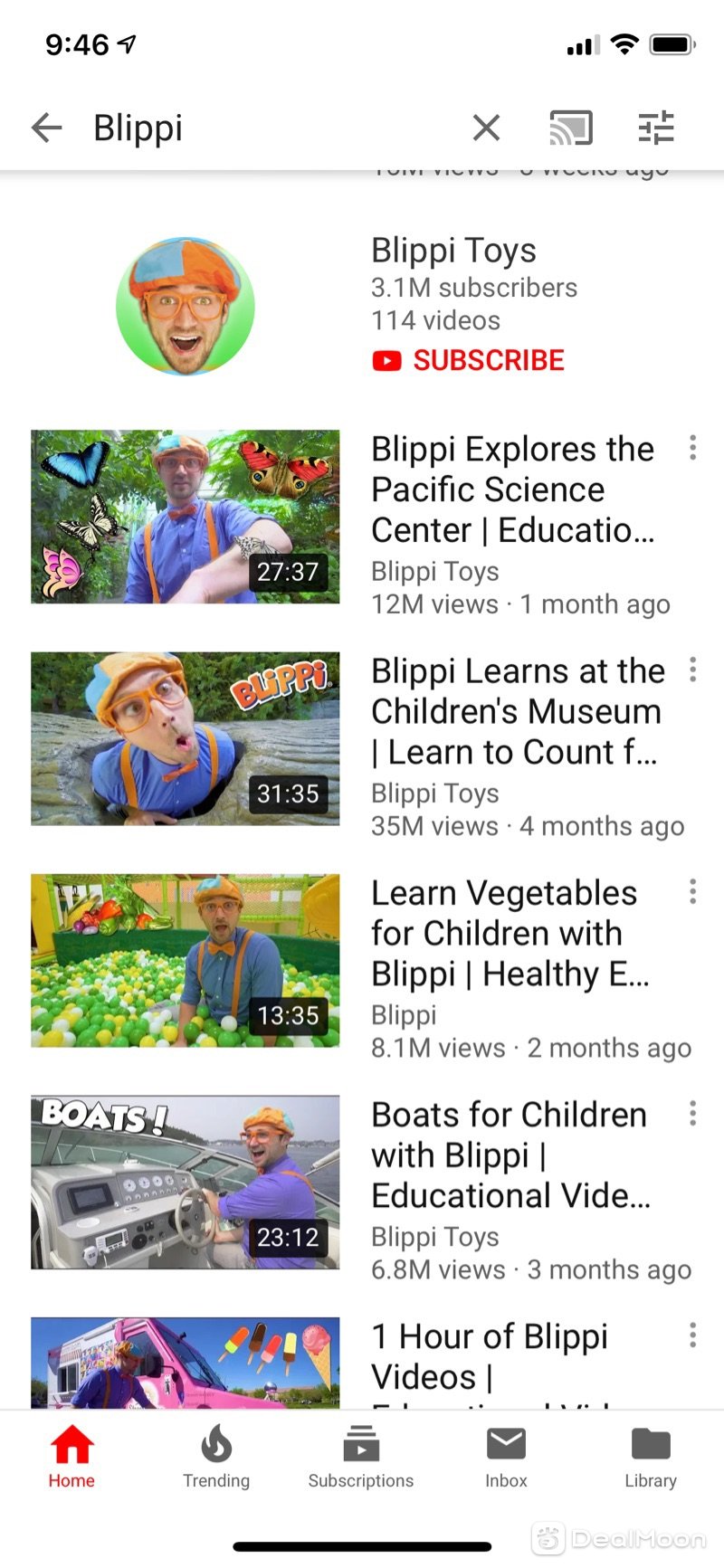
Task: Clear the Blippi search query
Action: click(x=486, y=128)
